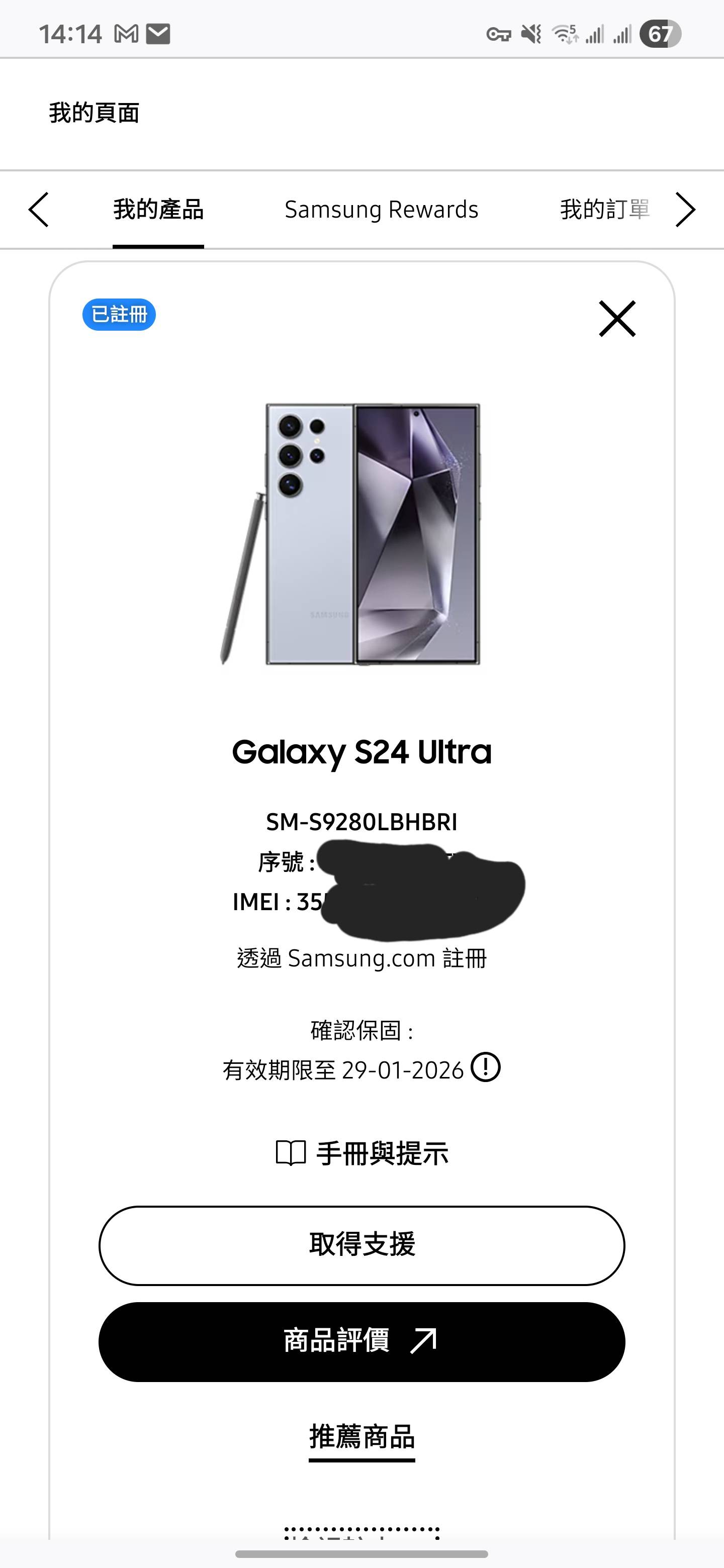This screenshot has width=724, height=1568.
Task: Open 手冊與提示 manuals and tips
Action: click(x=361, y=1153)
